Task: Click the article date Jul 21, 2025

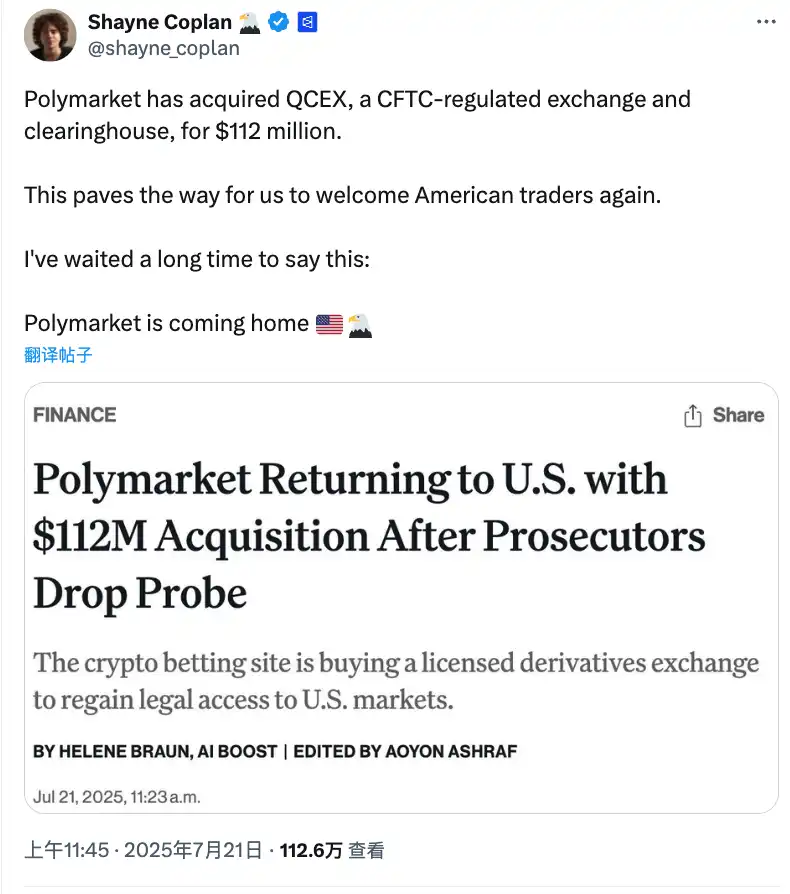Action: 119,797
